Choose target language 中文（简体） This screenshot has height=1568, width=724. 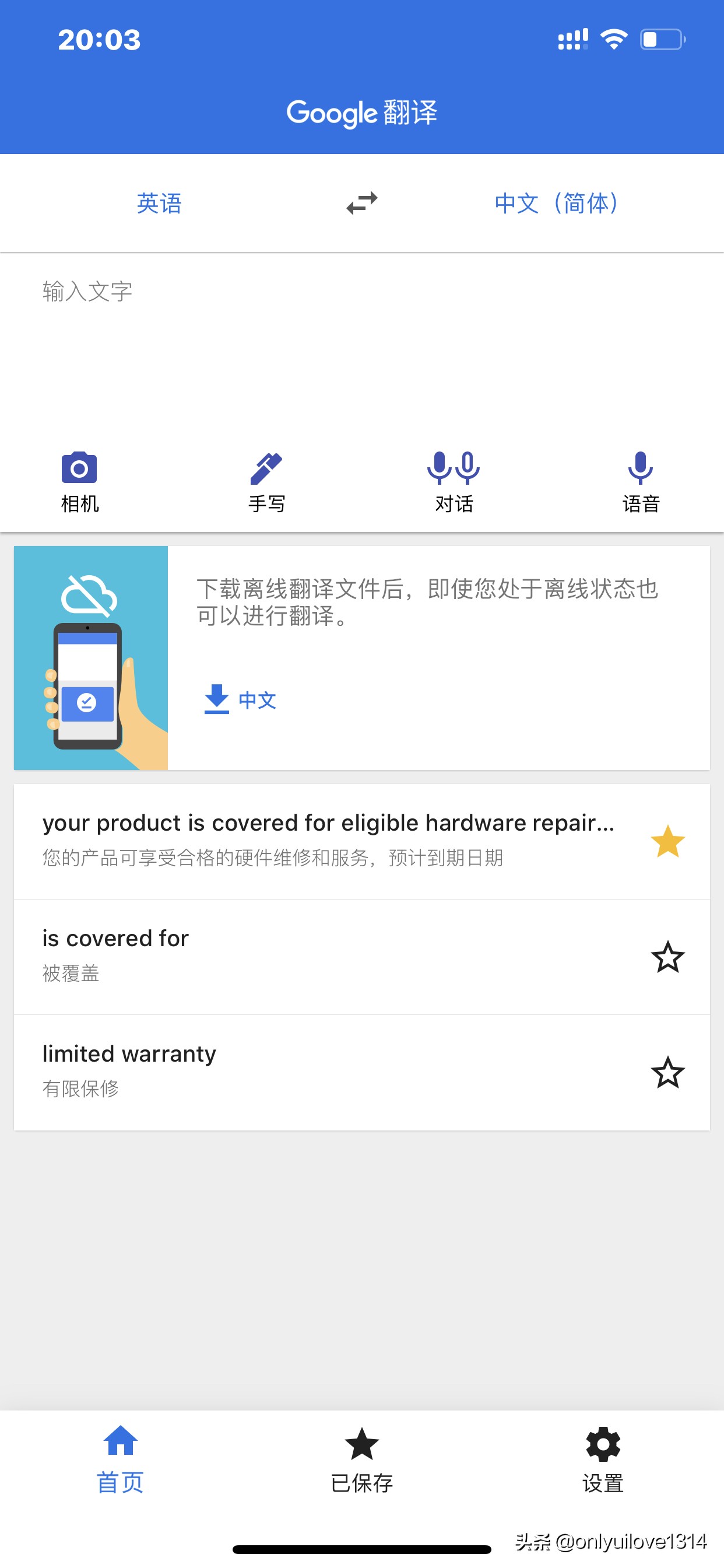click(x=556, y=204)
